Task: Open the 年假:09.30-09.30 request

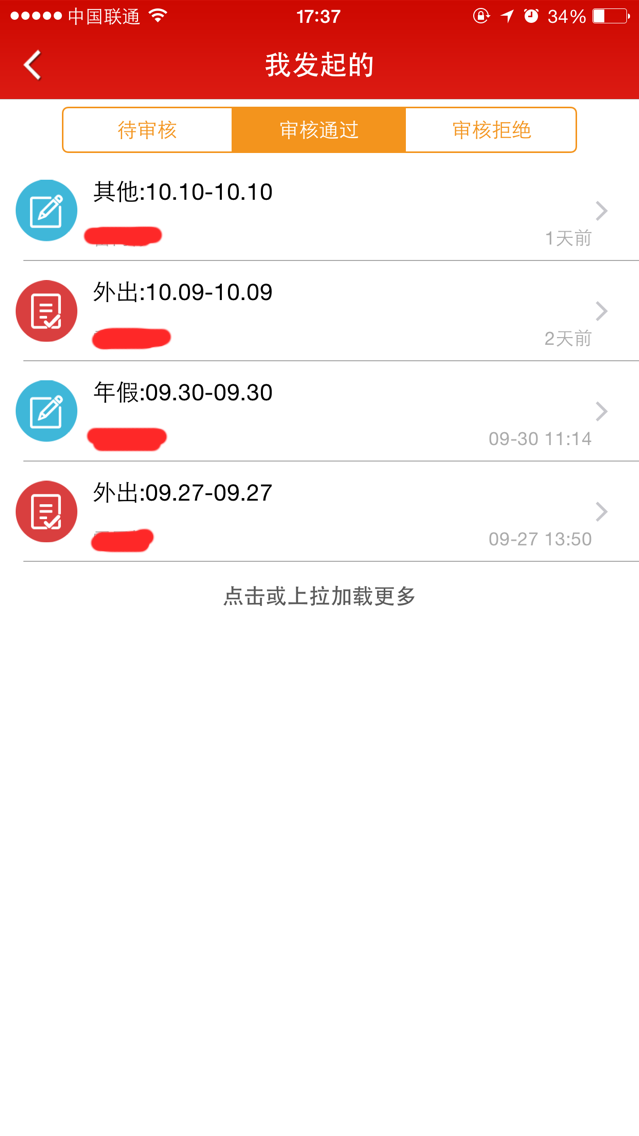Action: (320, 411)
